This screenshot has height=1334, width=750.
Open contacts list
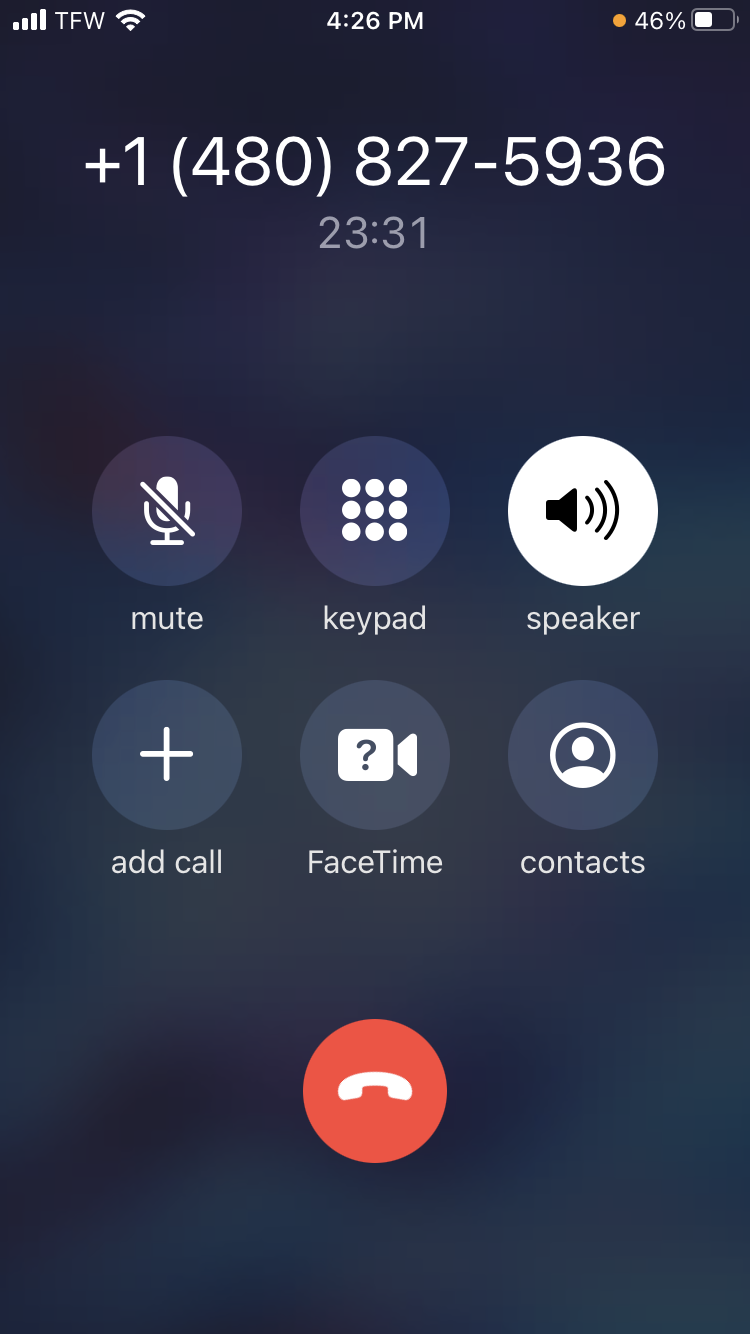[583, 755]
